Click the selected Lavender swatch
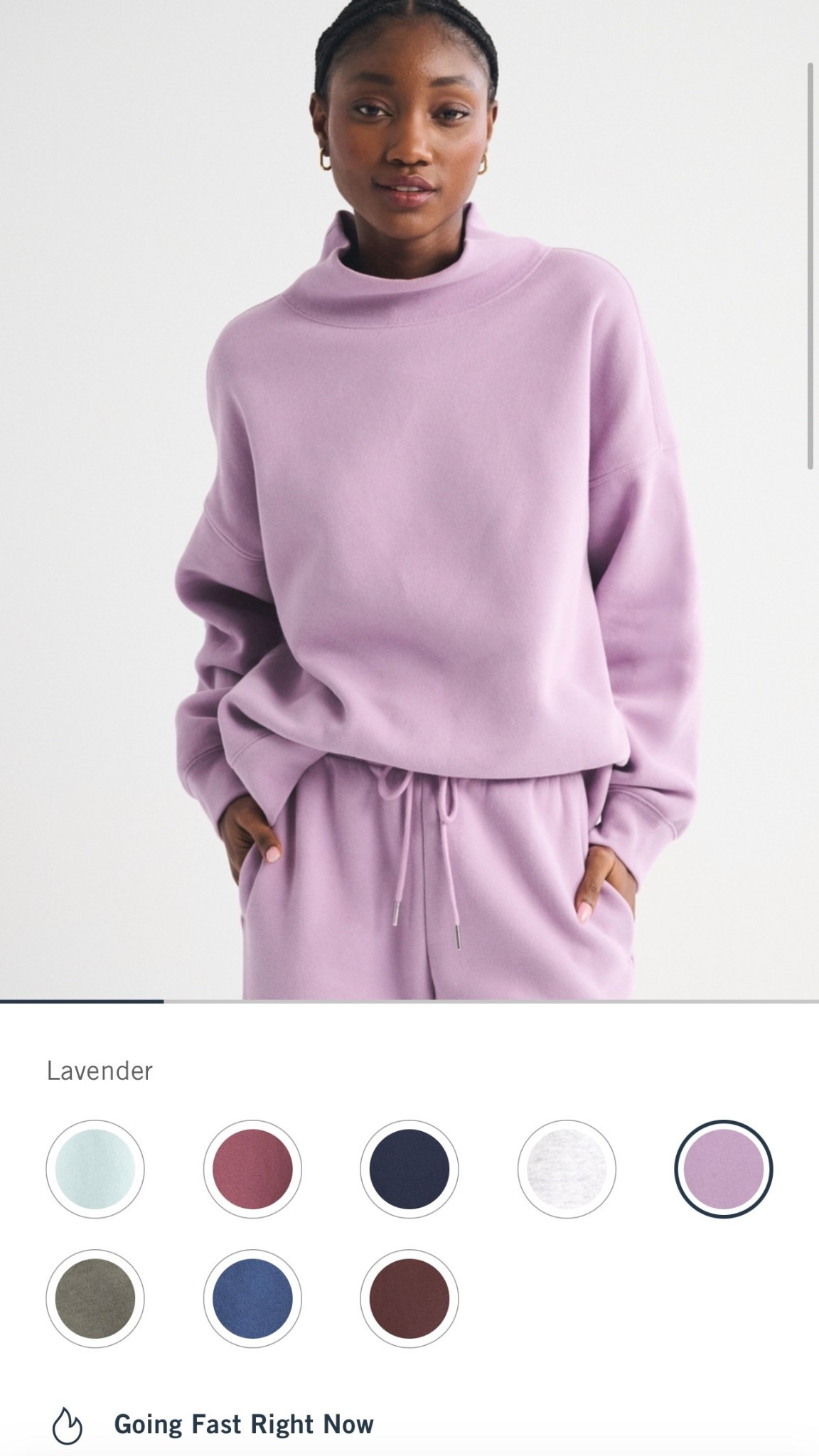819x1456 pixels. click(x=723, y=1171)
